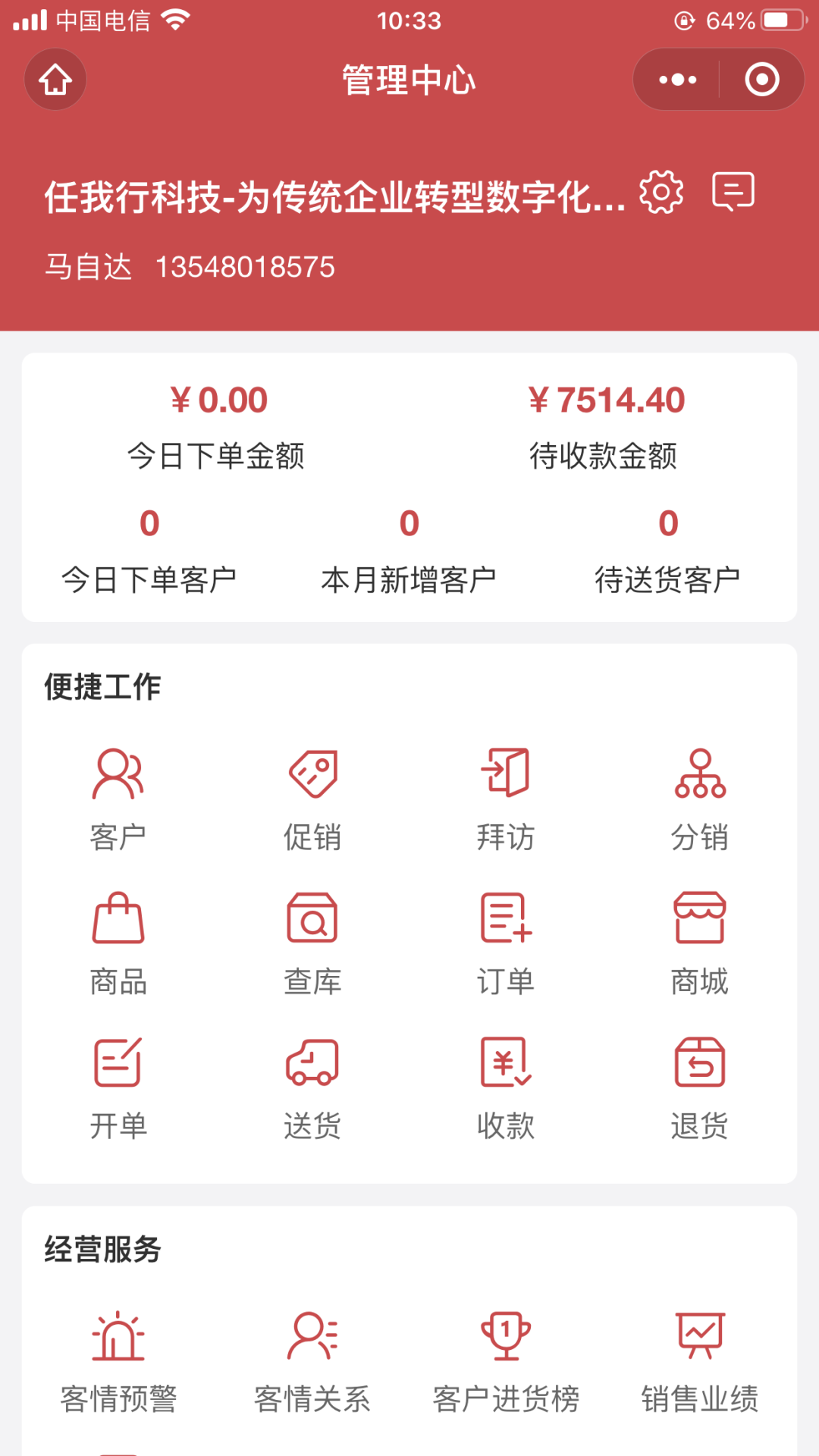Close the mini program with the circle button
This screenshot has width=819, height=1456.
pos(762,80)
